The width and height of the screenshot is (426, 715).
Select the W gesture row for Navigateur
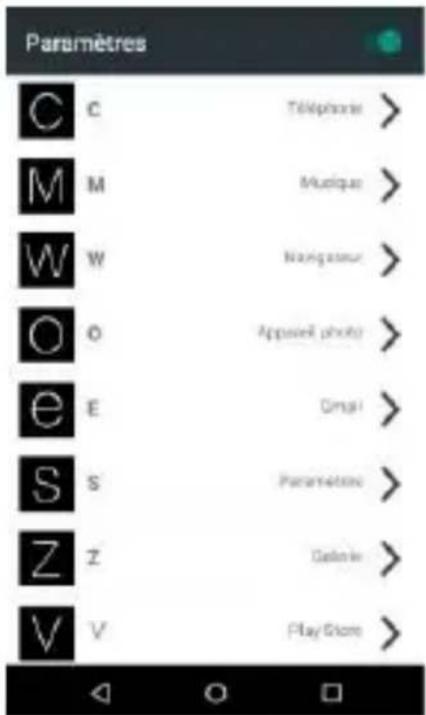(x=214, y=259)
